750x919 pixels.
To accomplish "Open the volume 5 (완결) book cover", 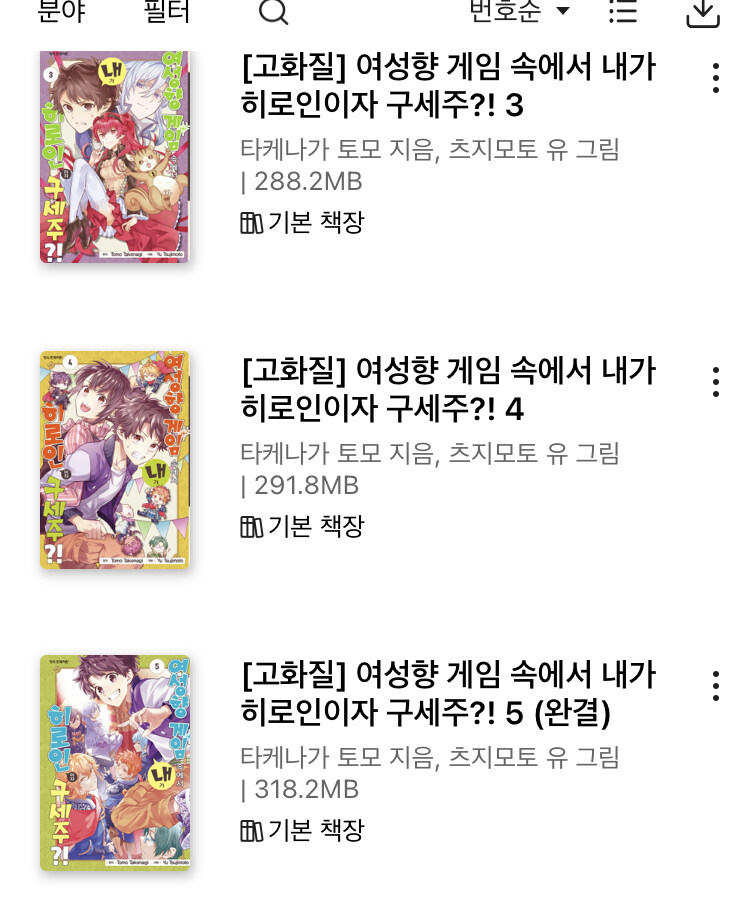I will pos(115,762).
